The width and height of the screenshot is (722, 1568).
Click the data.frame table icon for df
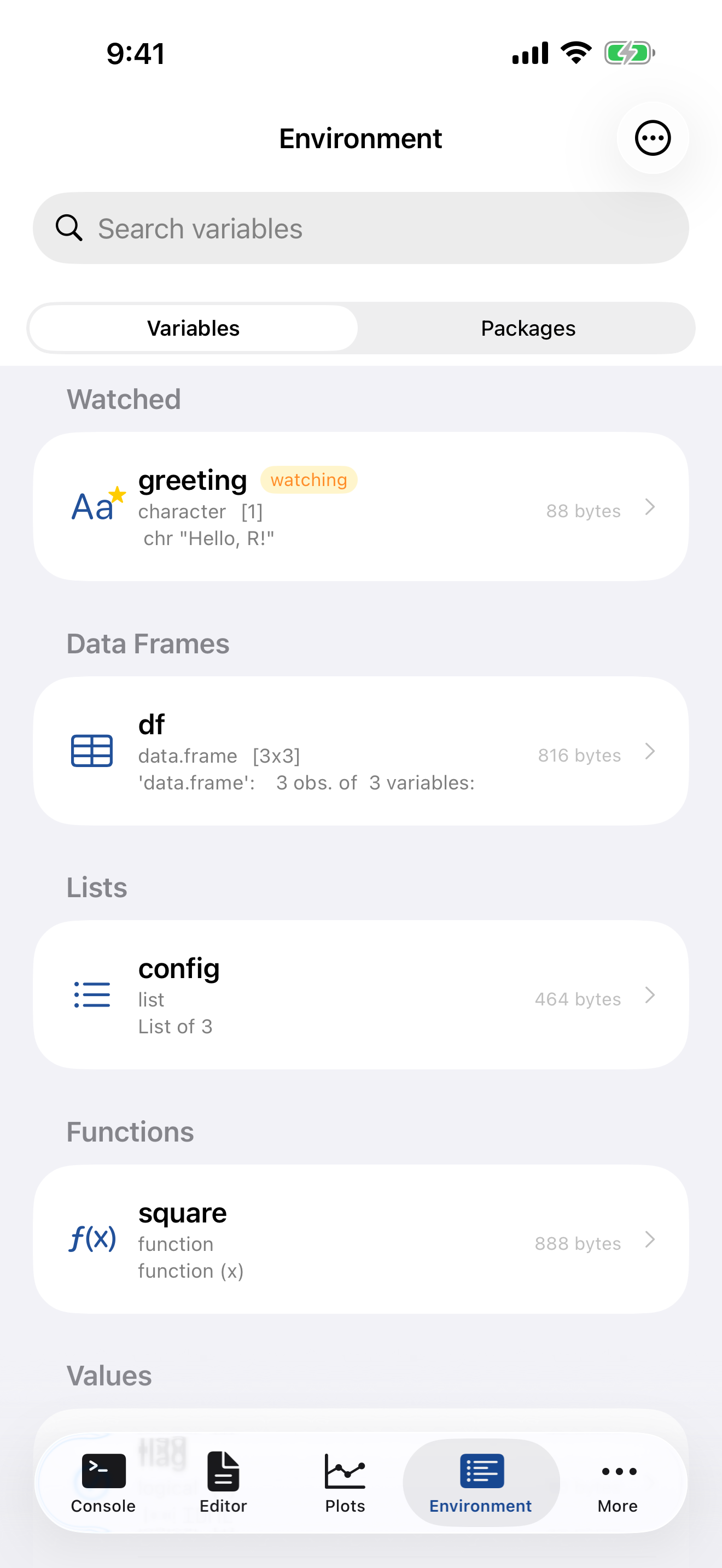point(92,752)
